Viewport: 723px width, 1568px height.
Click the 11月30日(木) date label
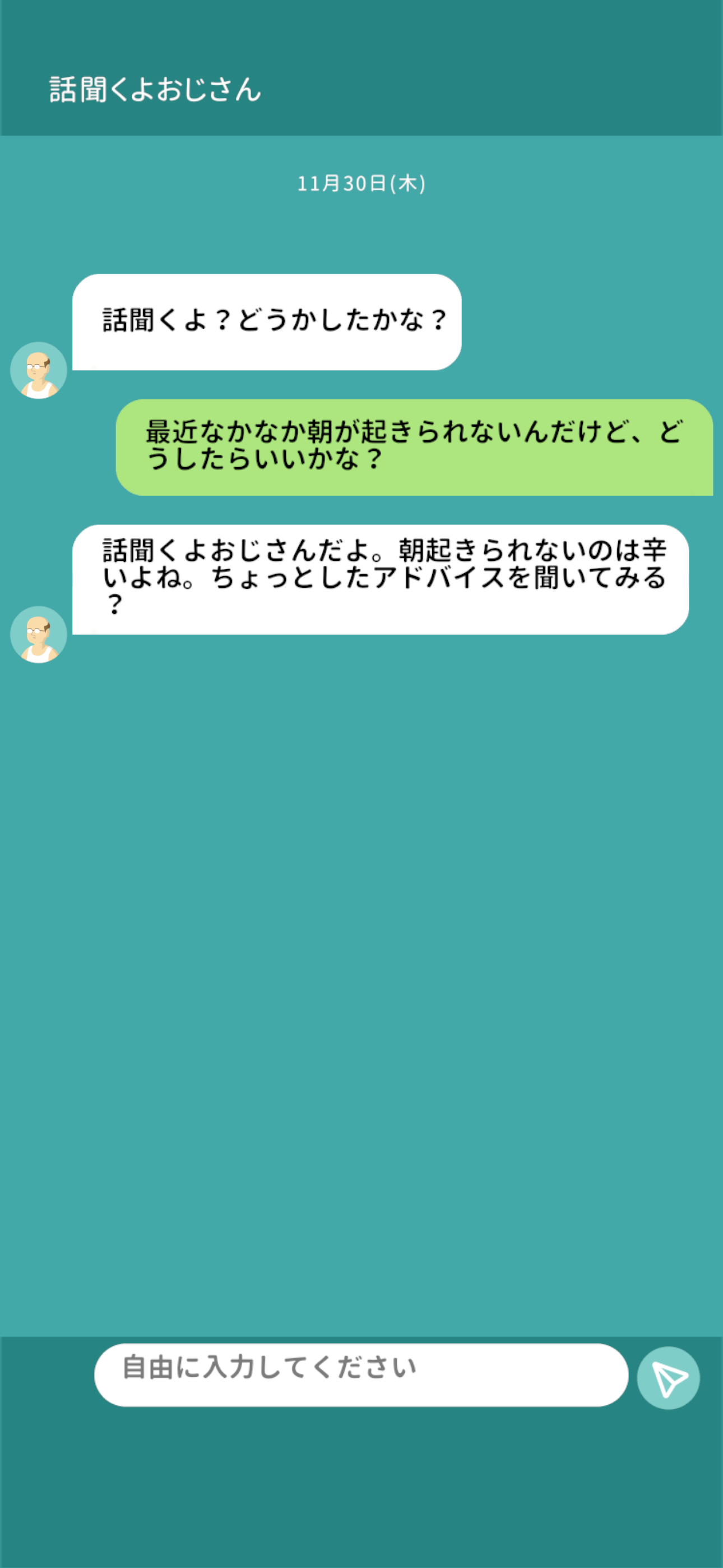[361, 183]
